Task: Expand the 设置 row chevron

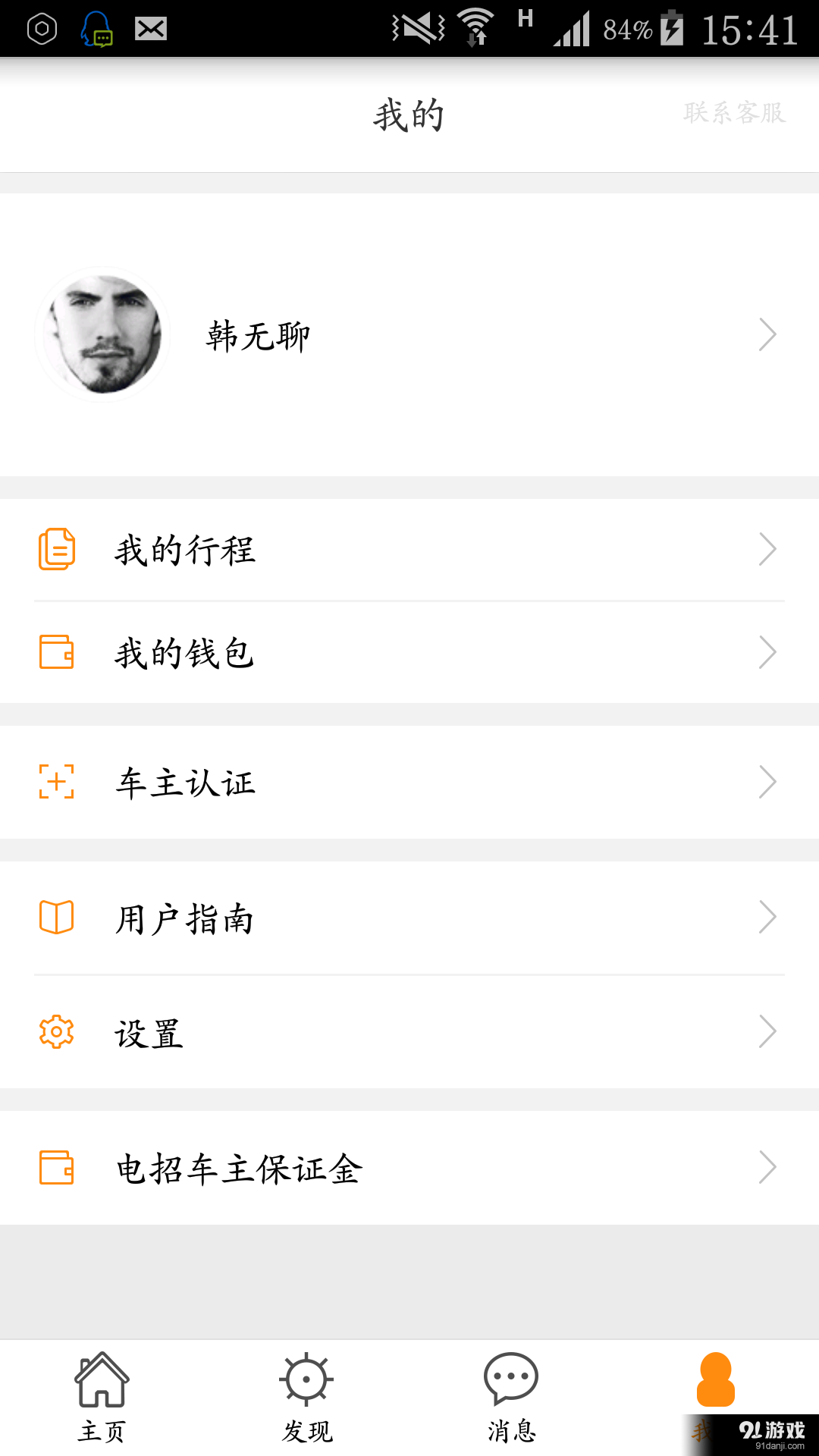Action: 767,1031
